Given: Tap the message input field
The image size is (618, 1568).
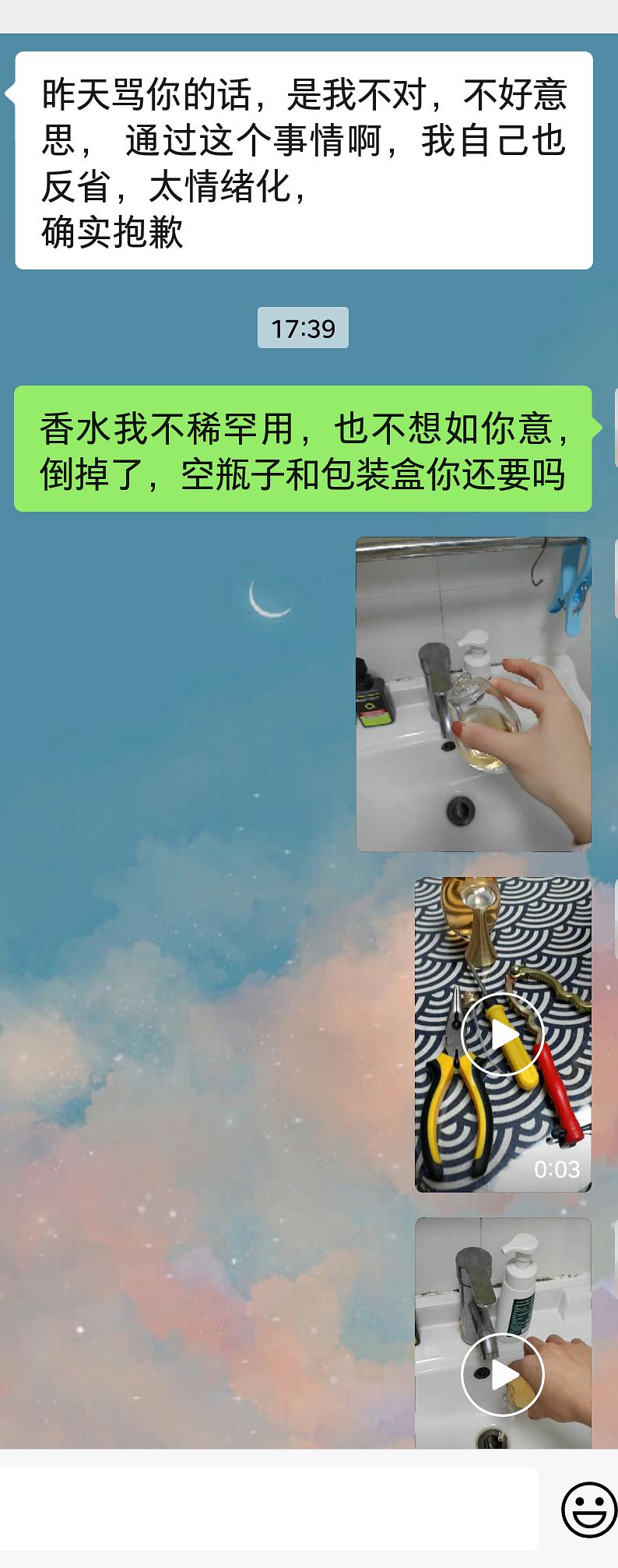Looking at the screenshot, I should [269, 1509].
